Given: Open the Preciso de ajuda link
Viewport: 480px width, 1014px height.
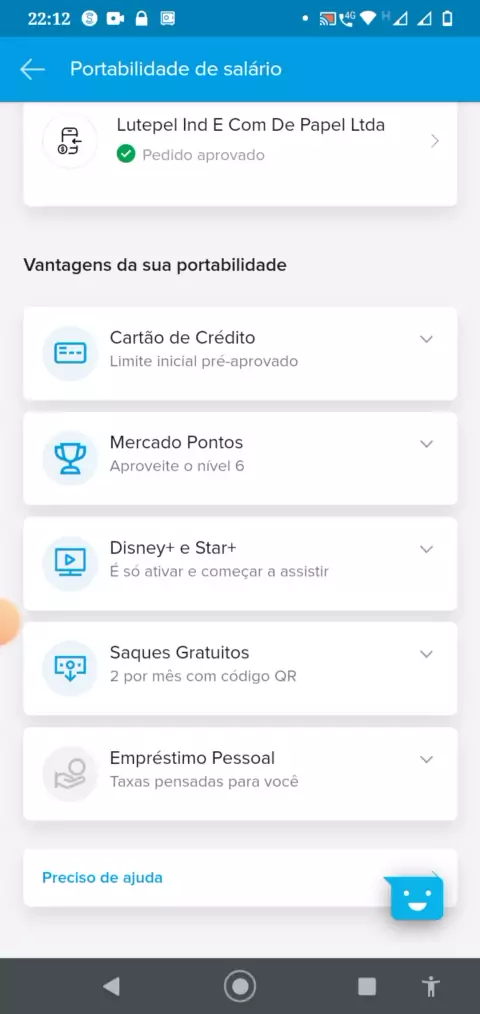Looking at the screenshot, I should coord(102,878).
